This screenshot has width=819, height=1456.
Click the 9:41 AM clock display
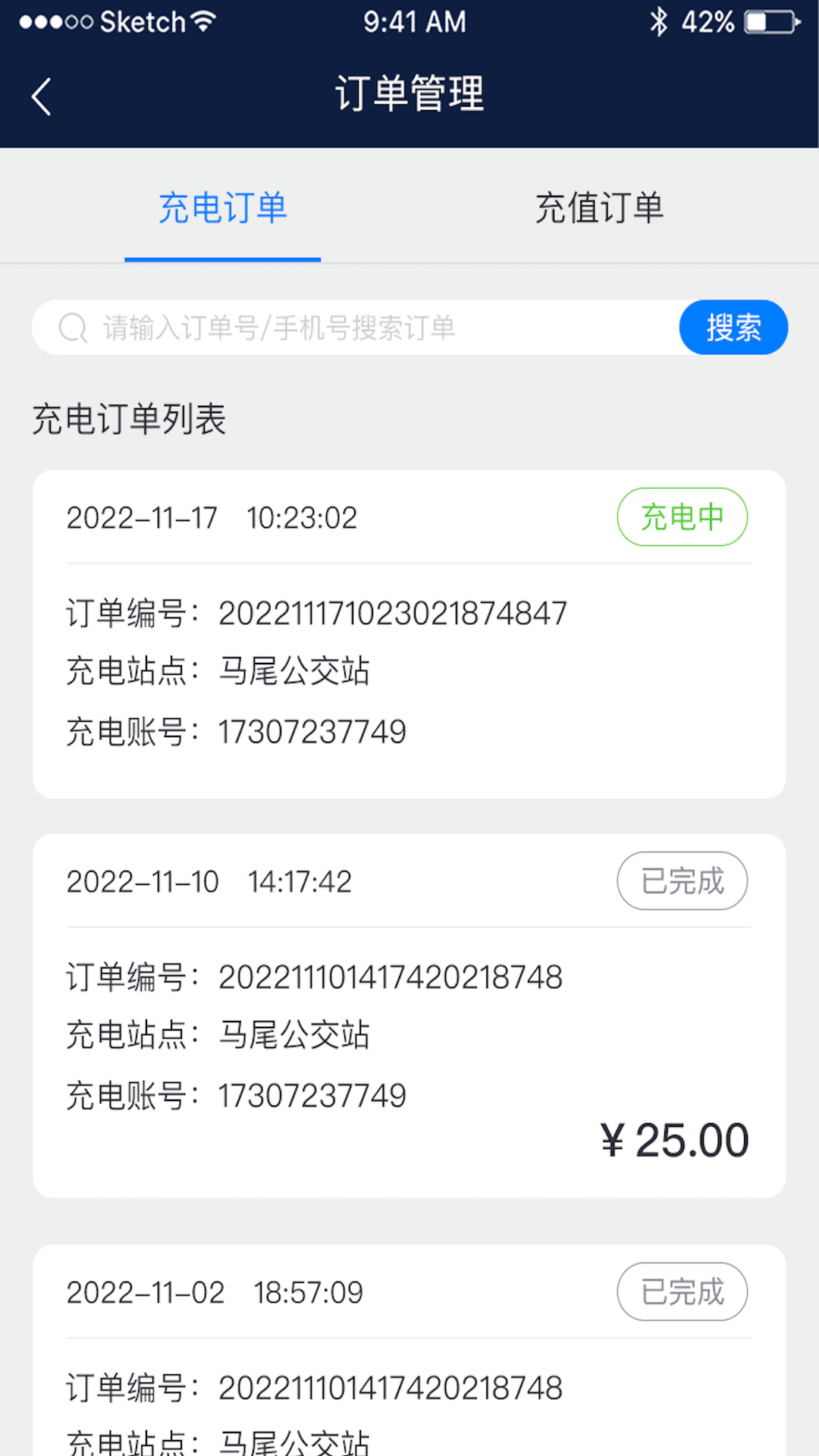(x=414, y=22)
